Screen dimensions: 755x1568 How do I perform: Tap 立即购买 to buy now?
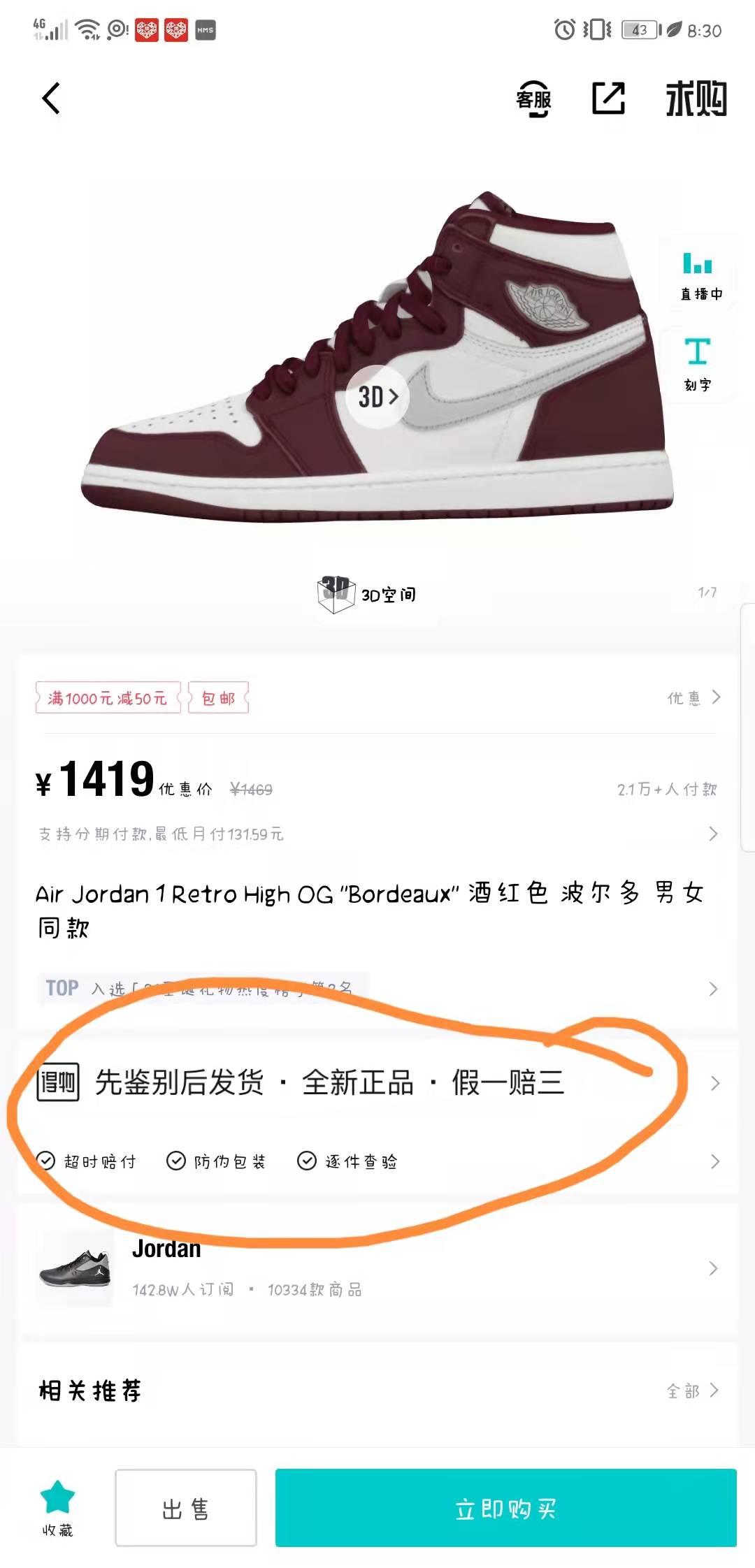click(x=506, y=1509)
